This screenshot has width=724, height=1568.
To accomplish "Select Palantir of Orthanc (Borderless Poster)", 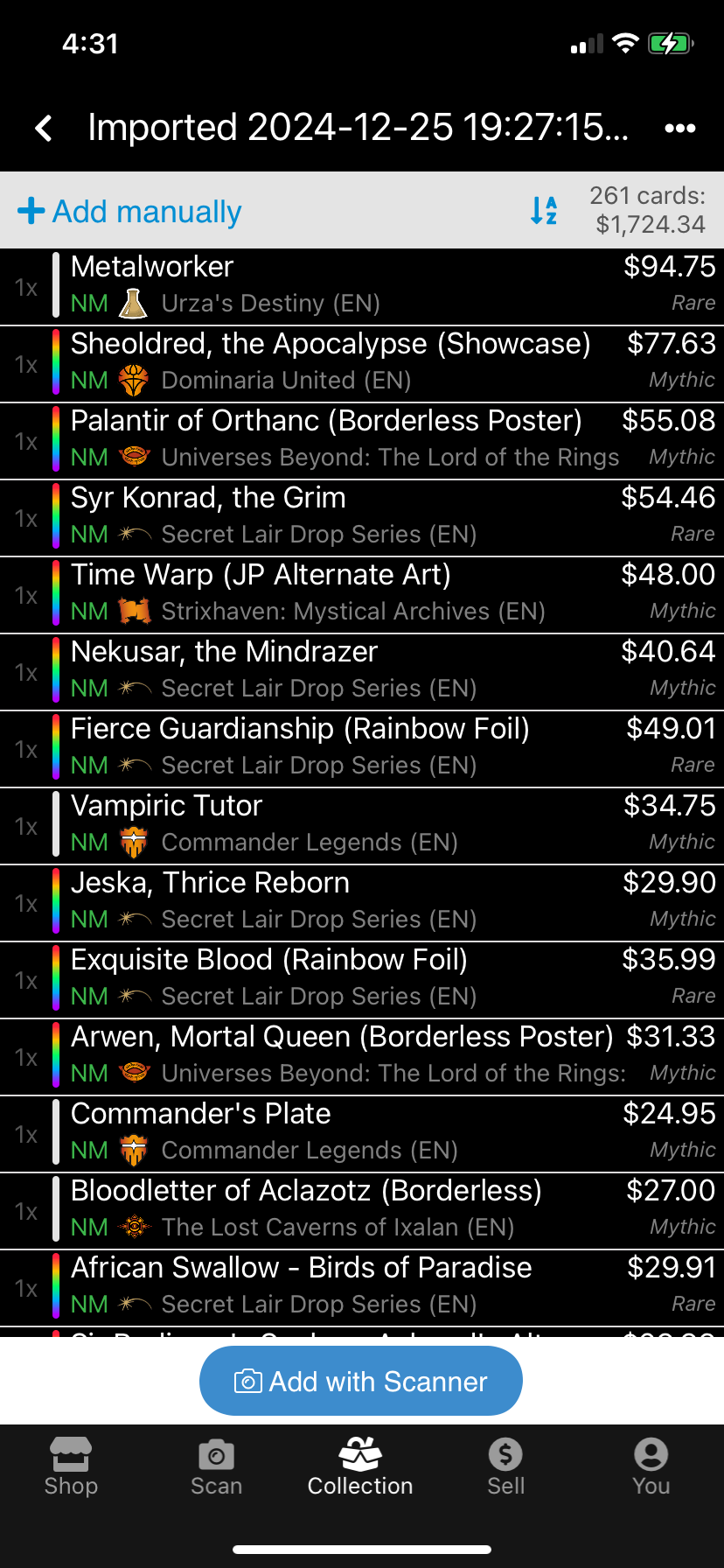I will click(362, 441).
